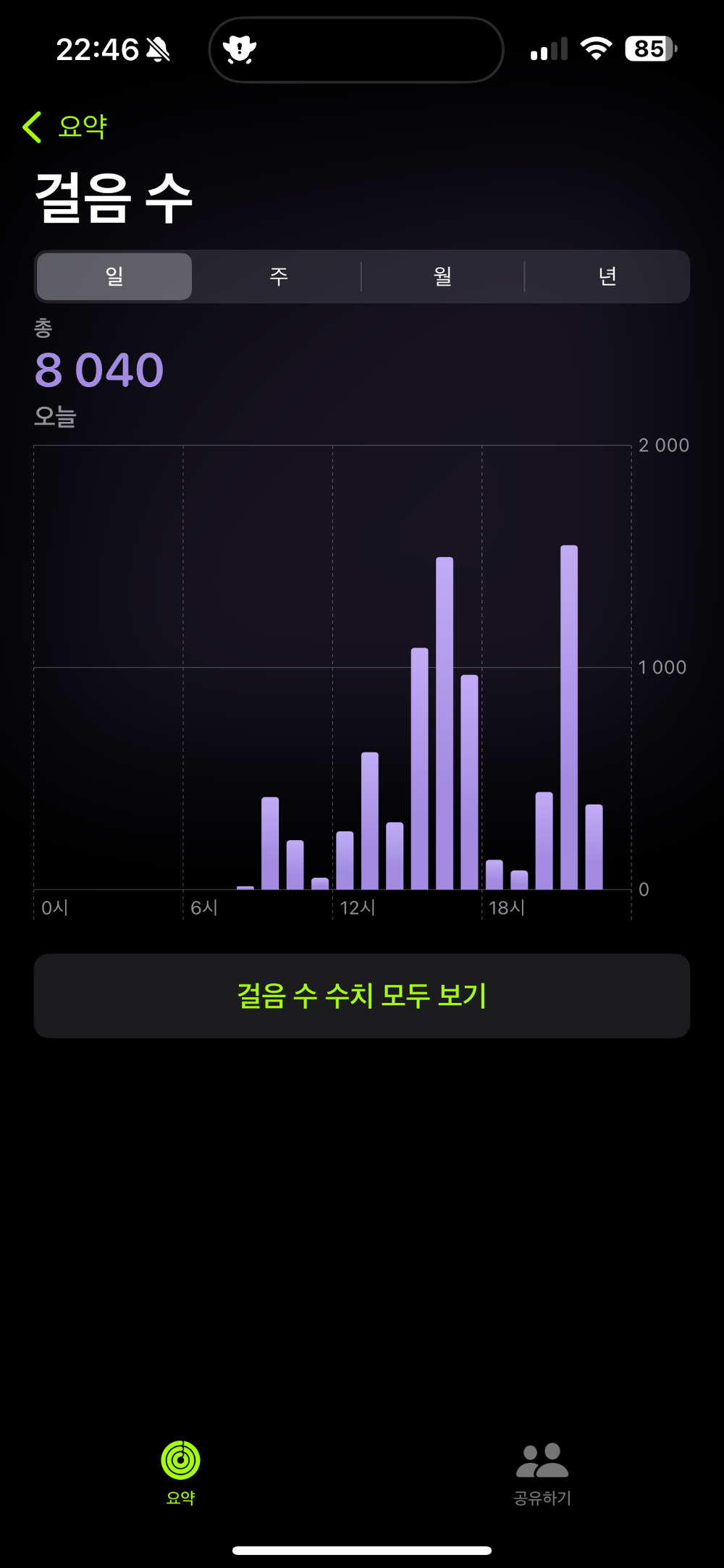Tap the cellular signal bars icon
The image size is (724, 1568).
tap(547, 48)
